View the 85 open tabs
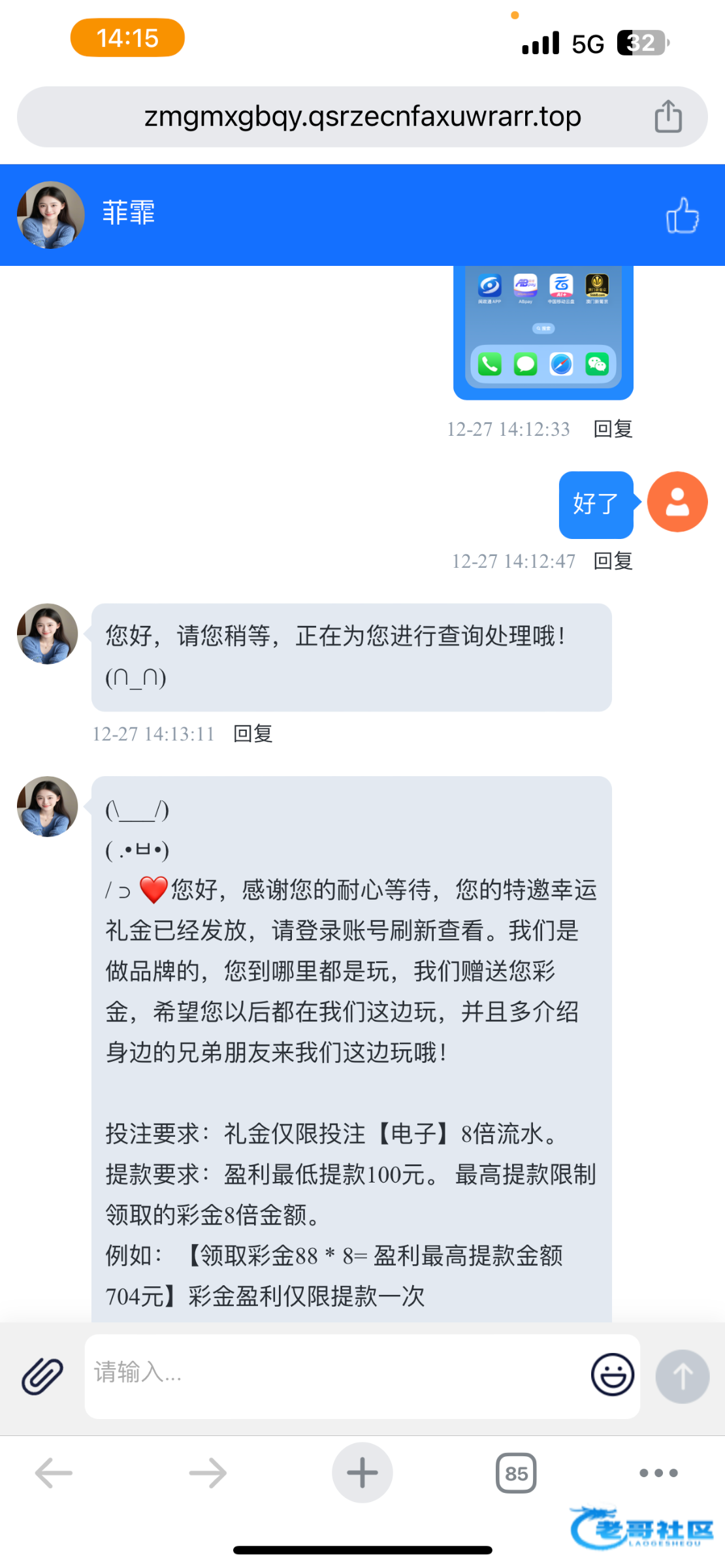This screenshot has height=1568, width=725. (x=516, y=1473)
